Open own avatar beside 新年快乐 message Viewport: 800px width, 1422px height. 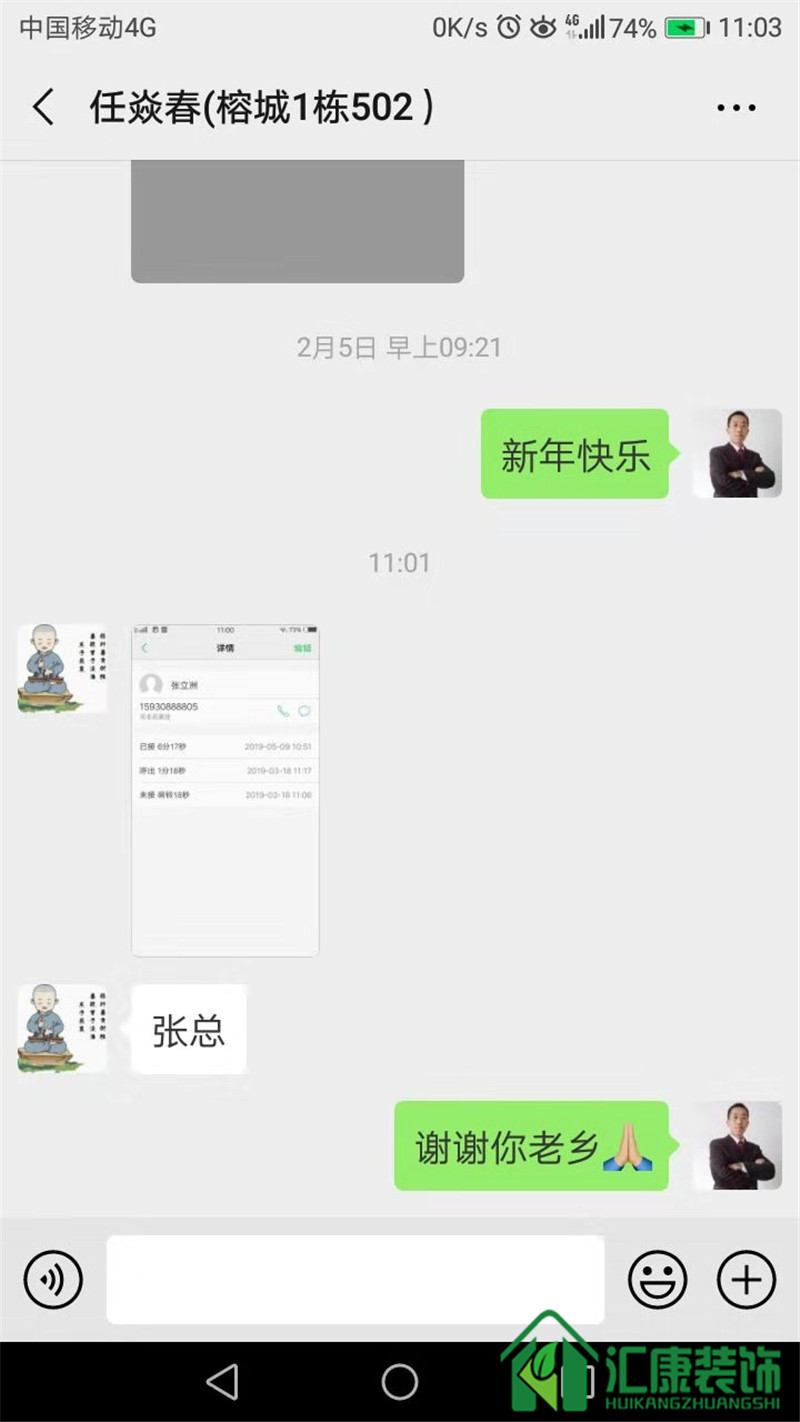click(x=737, y=453)
